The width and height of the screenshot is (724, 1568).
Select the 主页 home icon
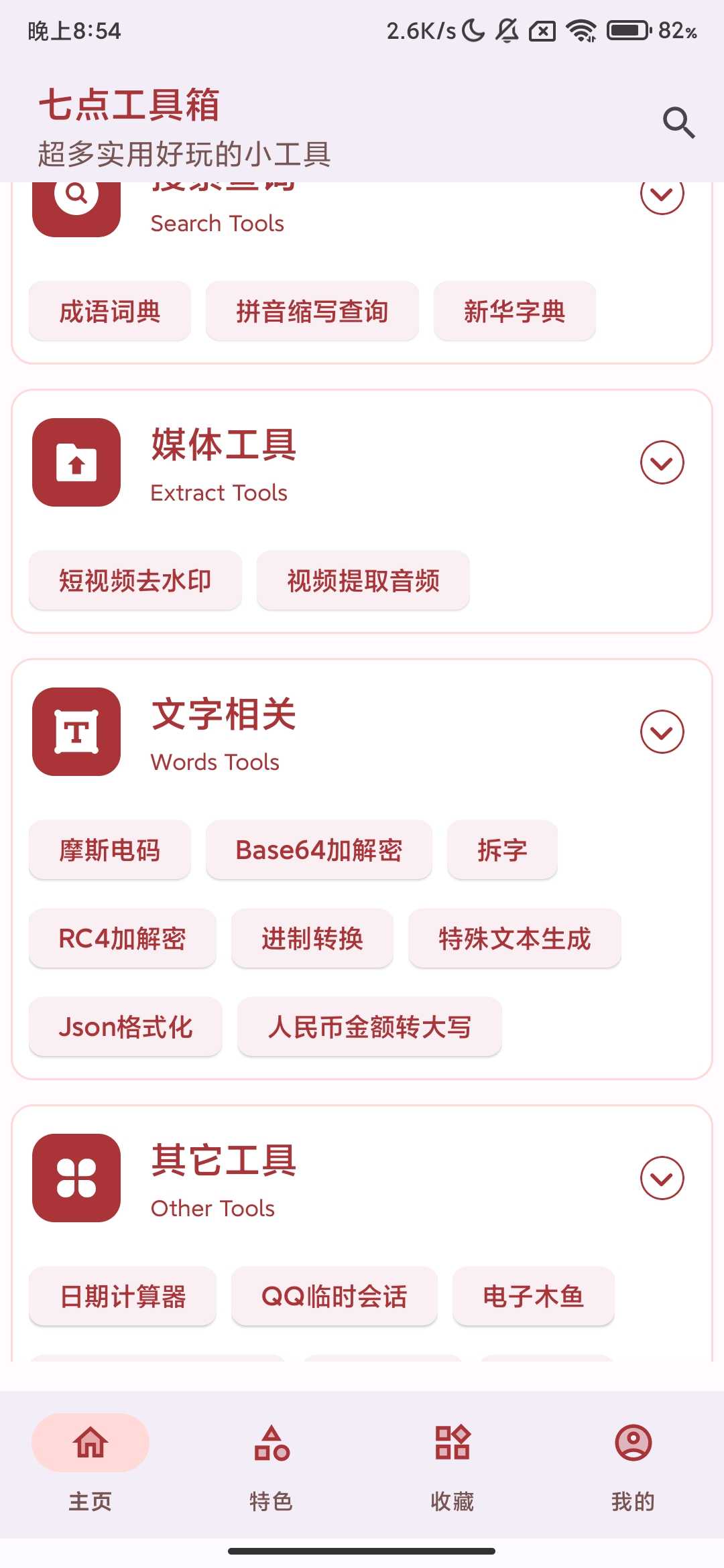90,1443
